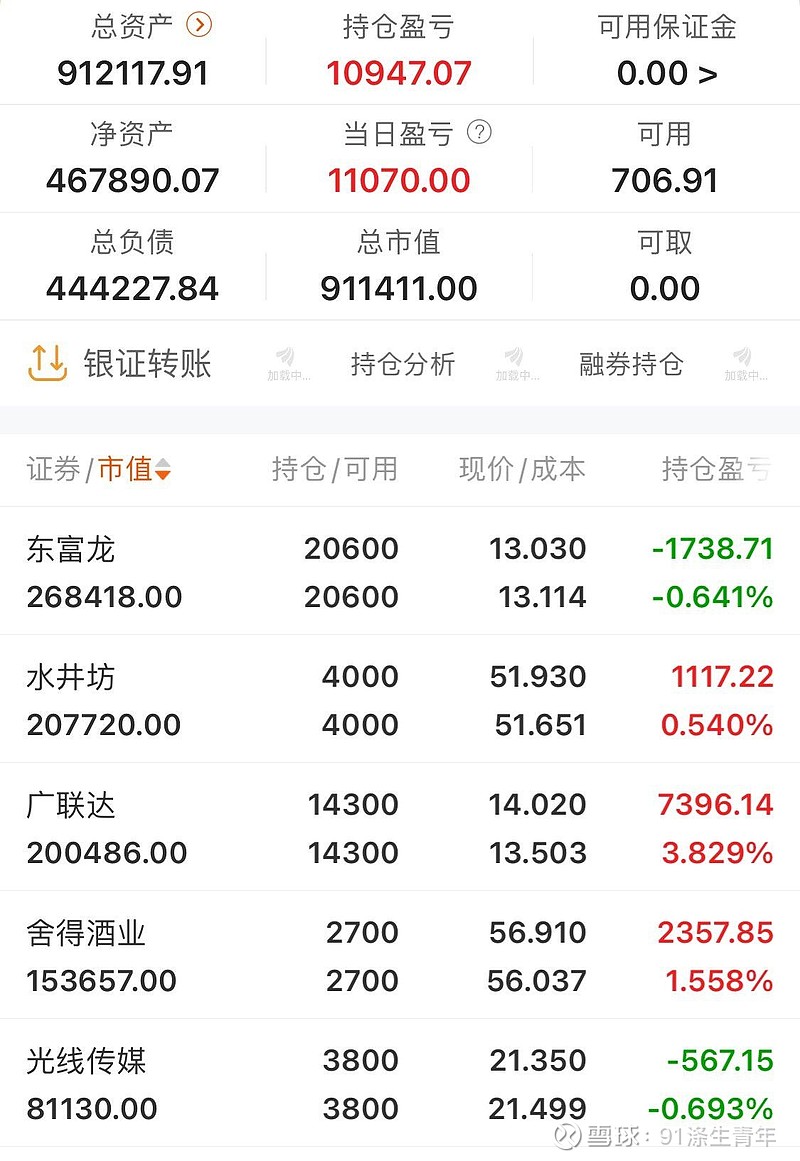Open the 市值 sort selector arrows

tap(163, 468)
